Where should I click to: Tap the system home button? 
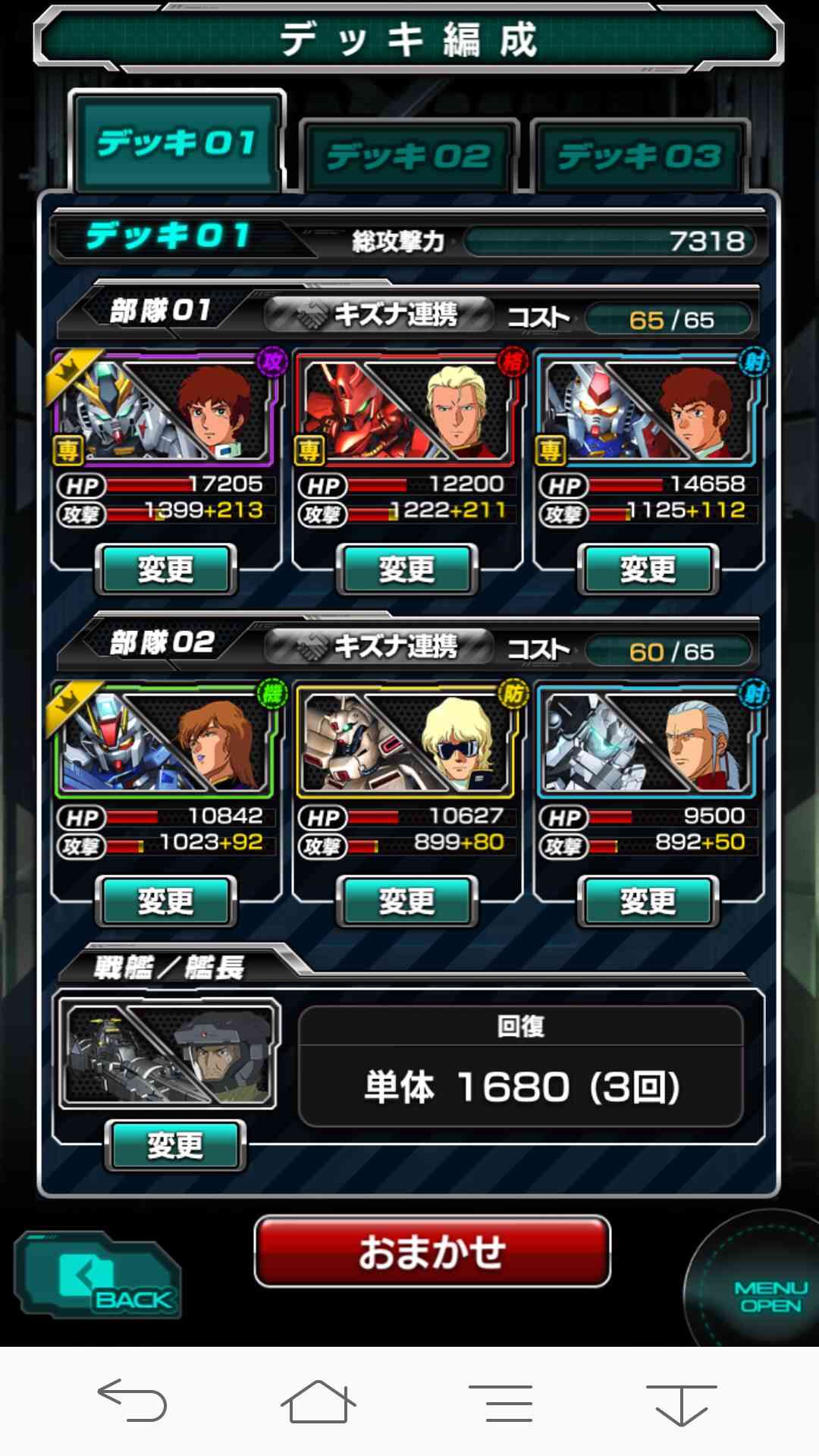tap(318, 1401)
